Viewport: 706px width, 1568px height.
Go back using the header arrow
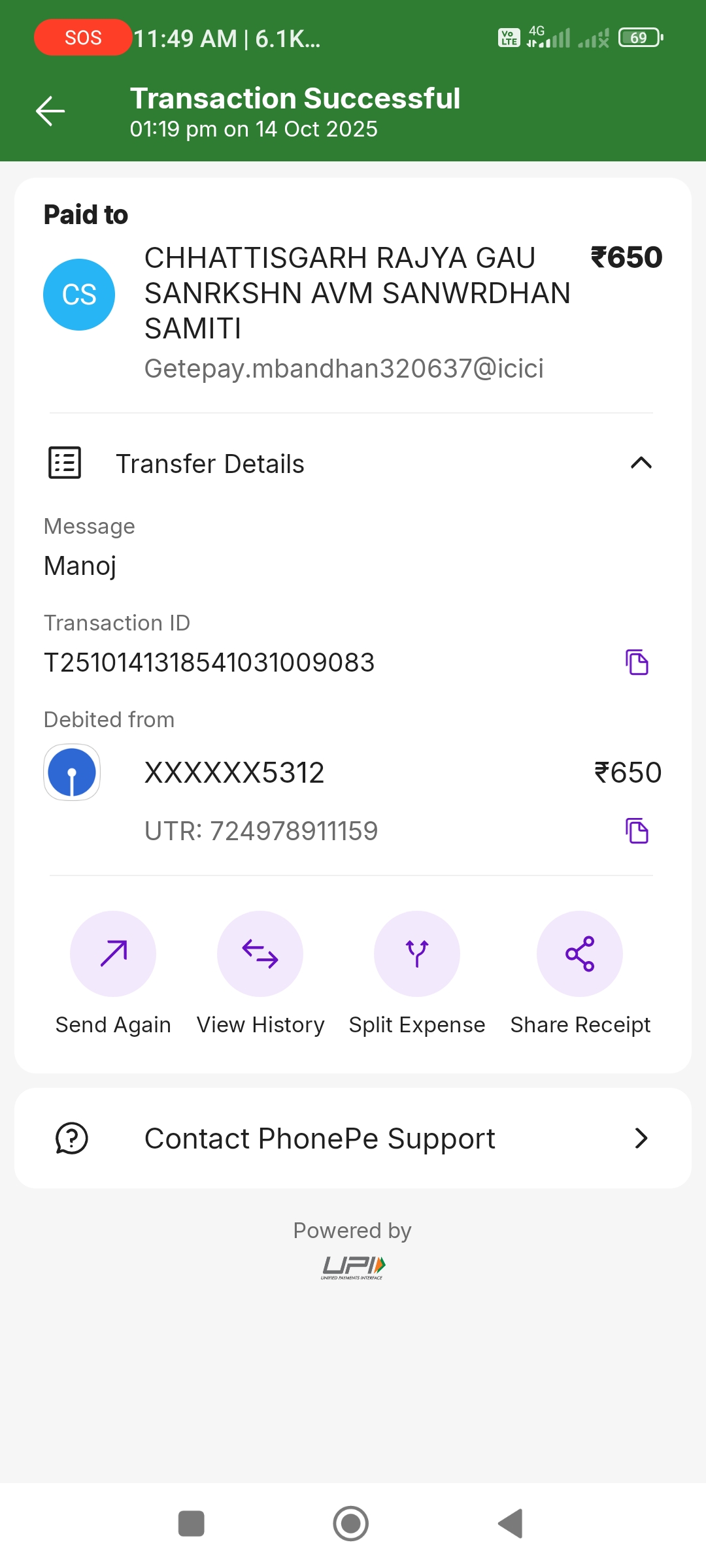point(50,111)
